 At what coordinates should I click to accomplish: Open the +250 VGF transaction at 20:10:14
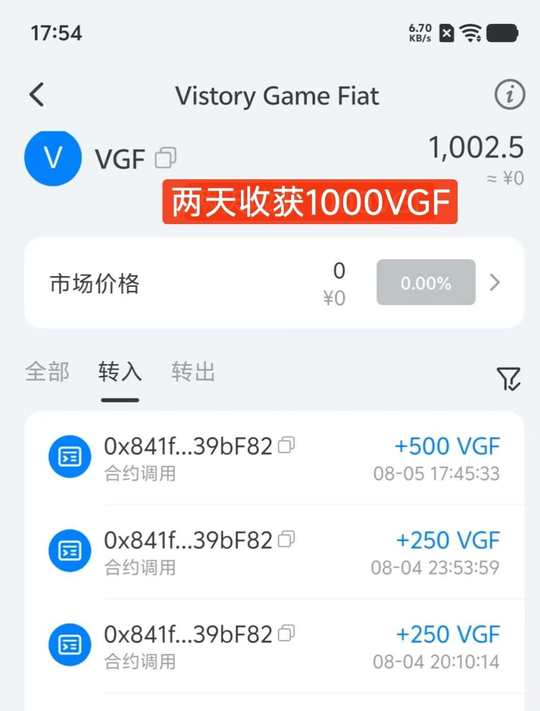click(x=274, y=646)
